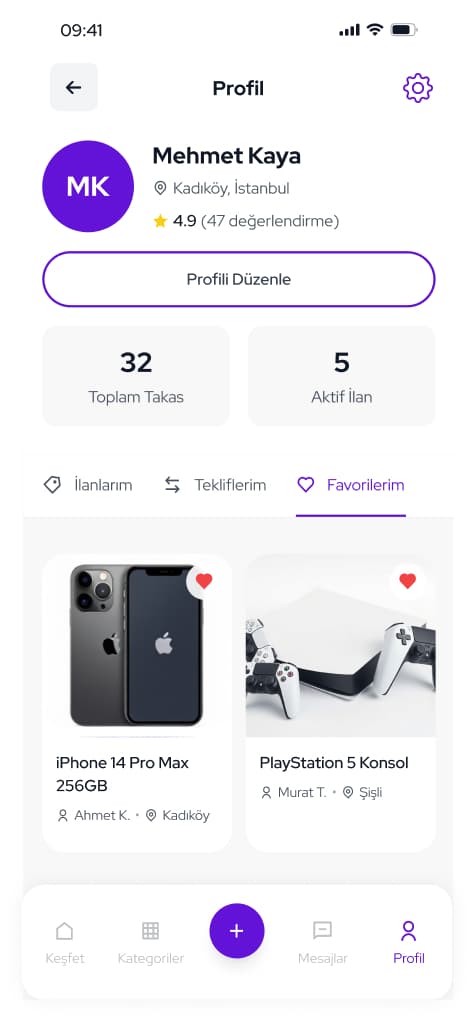Tap the Profil tab in bottom bar
The width and height of the screenshot is (475, 1022).
[409, 942]
